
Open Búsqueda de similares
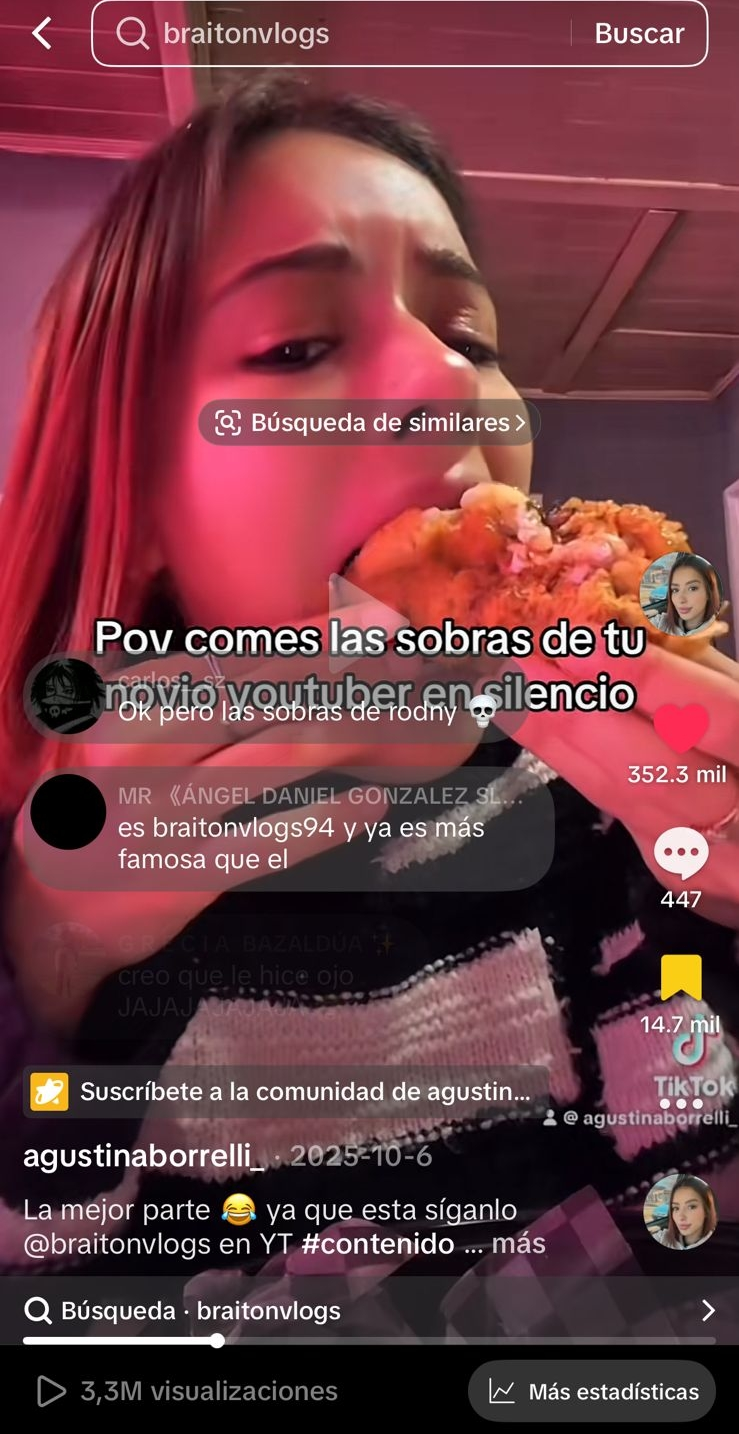coord(370,423)
